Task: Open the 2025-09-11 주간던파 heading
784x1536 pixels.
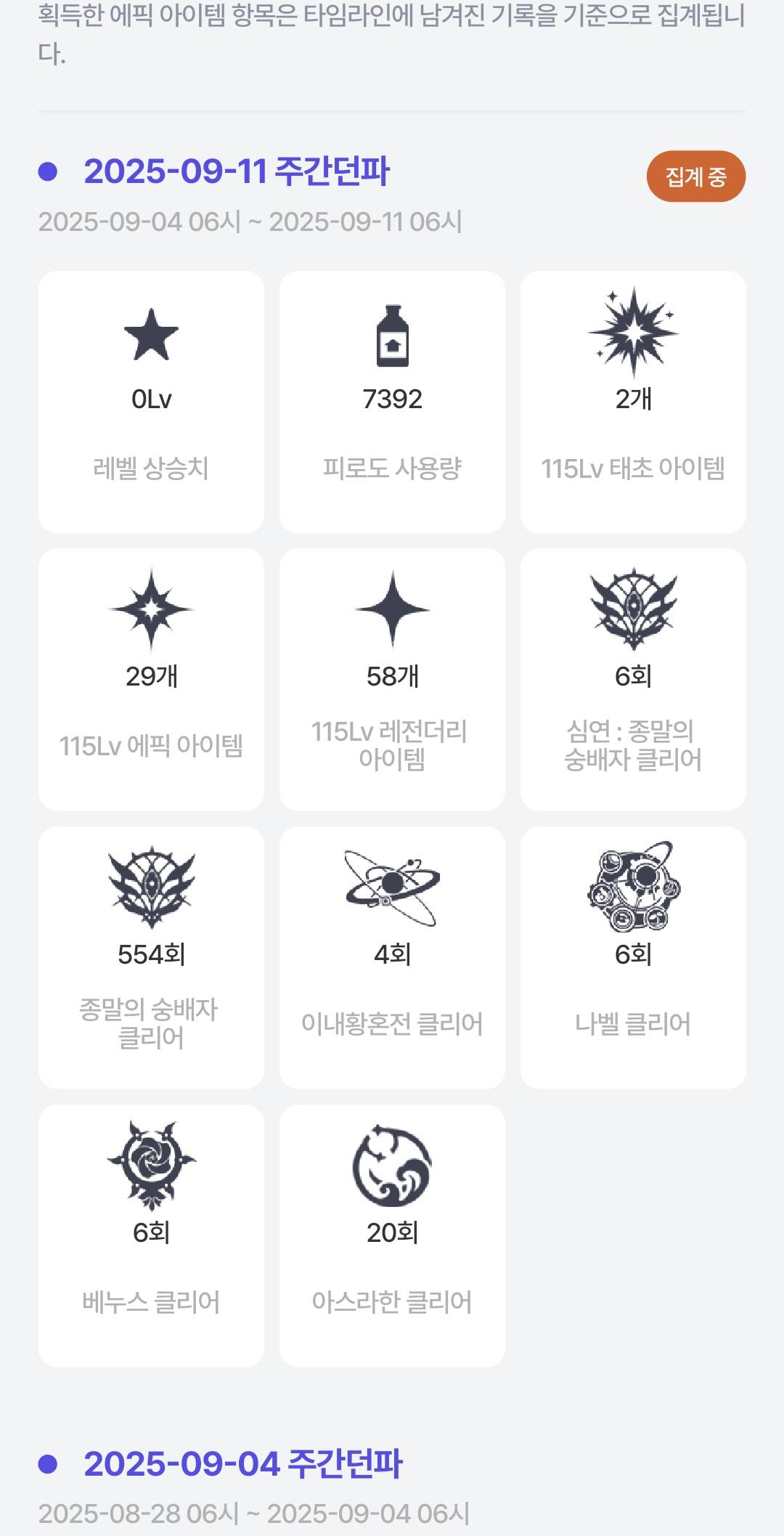Action: point(237,172)
